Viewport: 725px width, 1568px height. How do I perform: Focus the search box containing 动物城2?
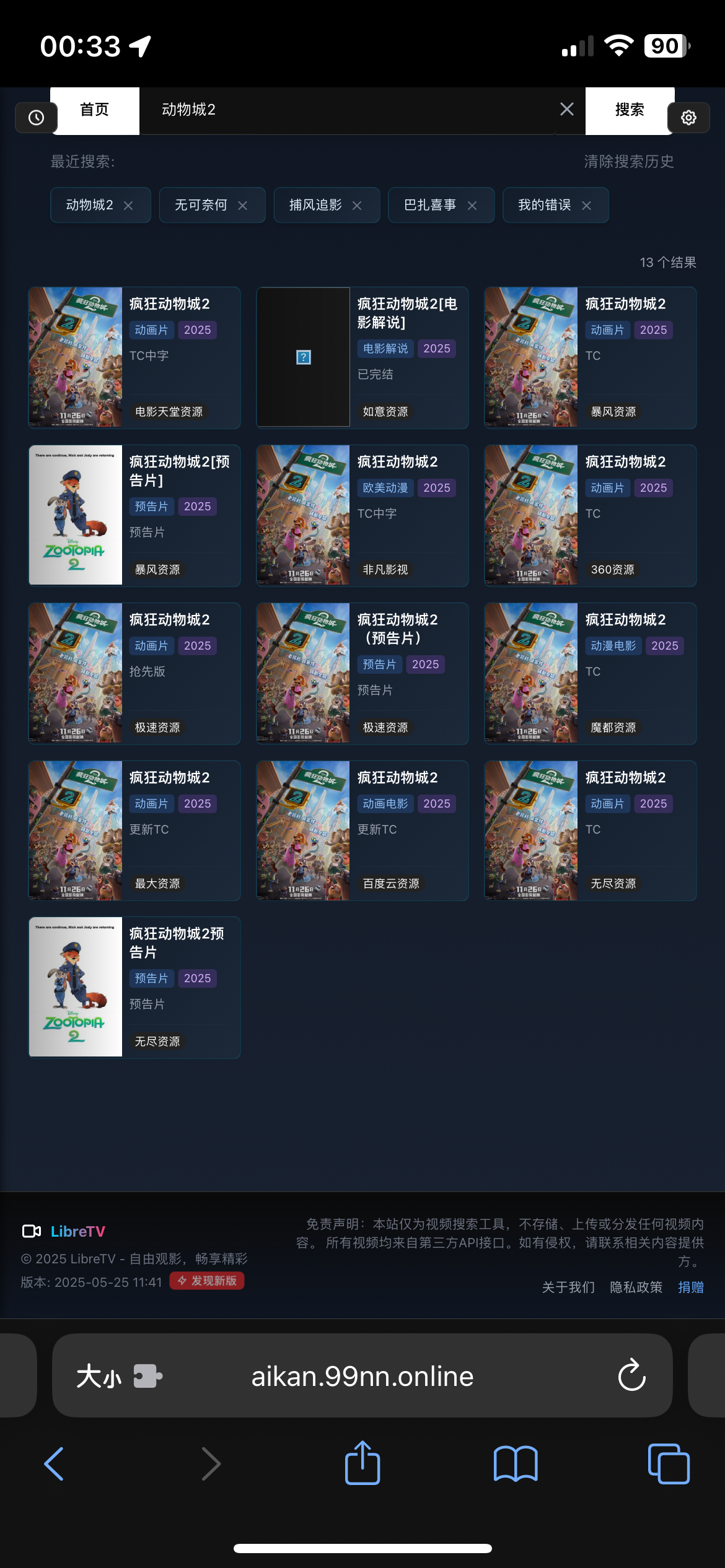coord(347,110)
